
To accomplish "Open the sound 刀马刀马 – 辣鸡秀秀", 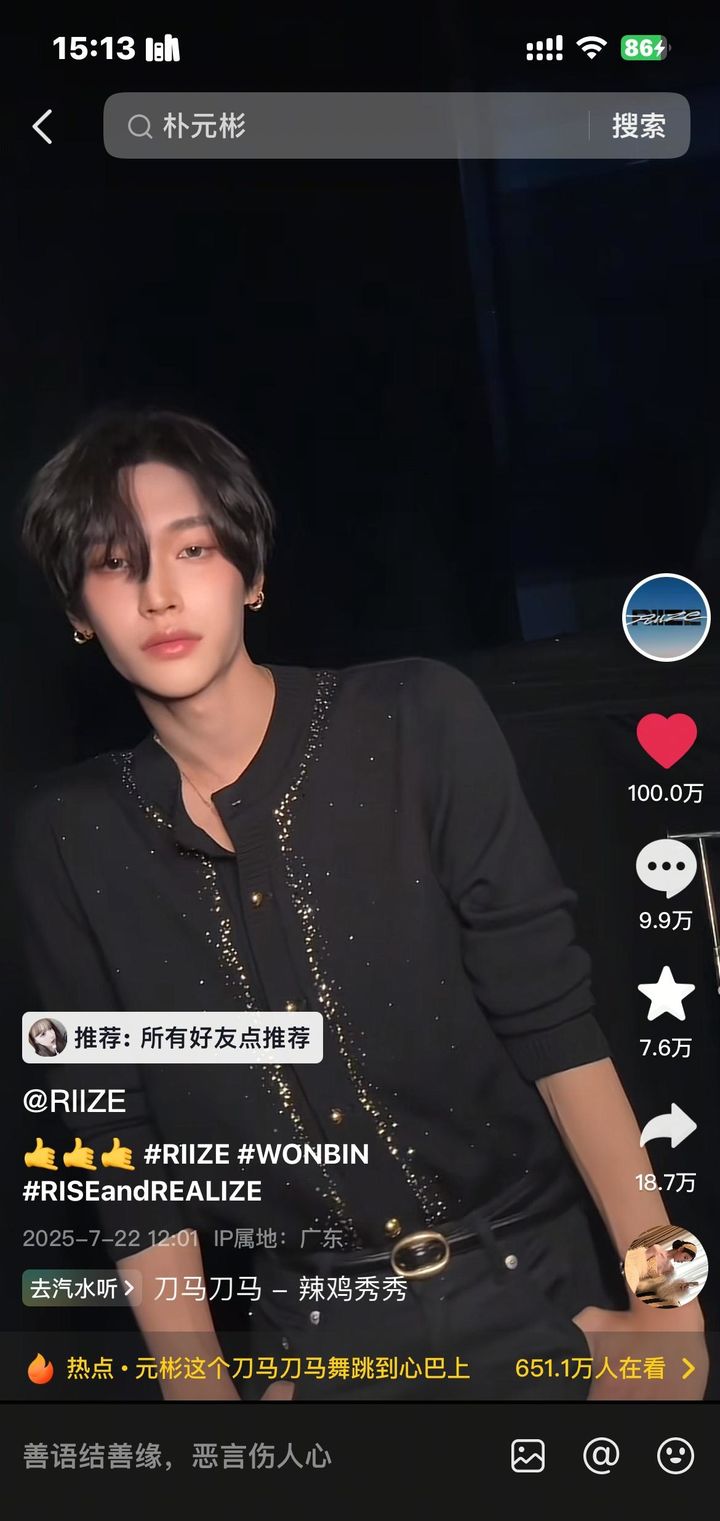I will tap(280, 1289).
